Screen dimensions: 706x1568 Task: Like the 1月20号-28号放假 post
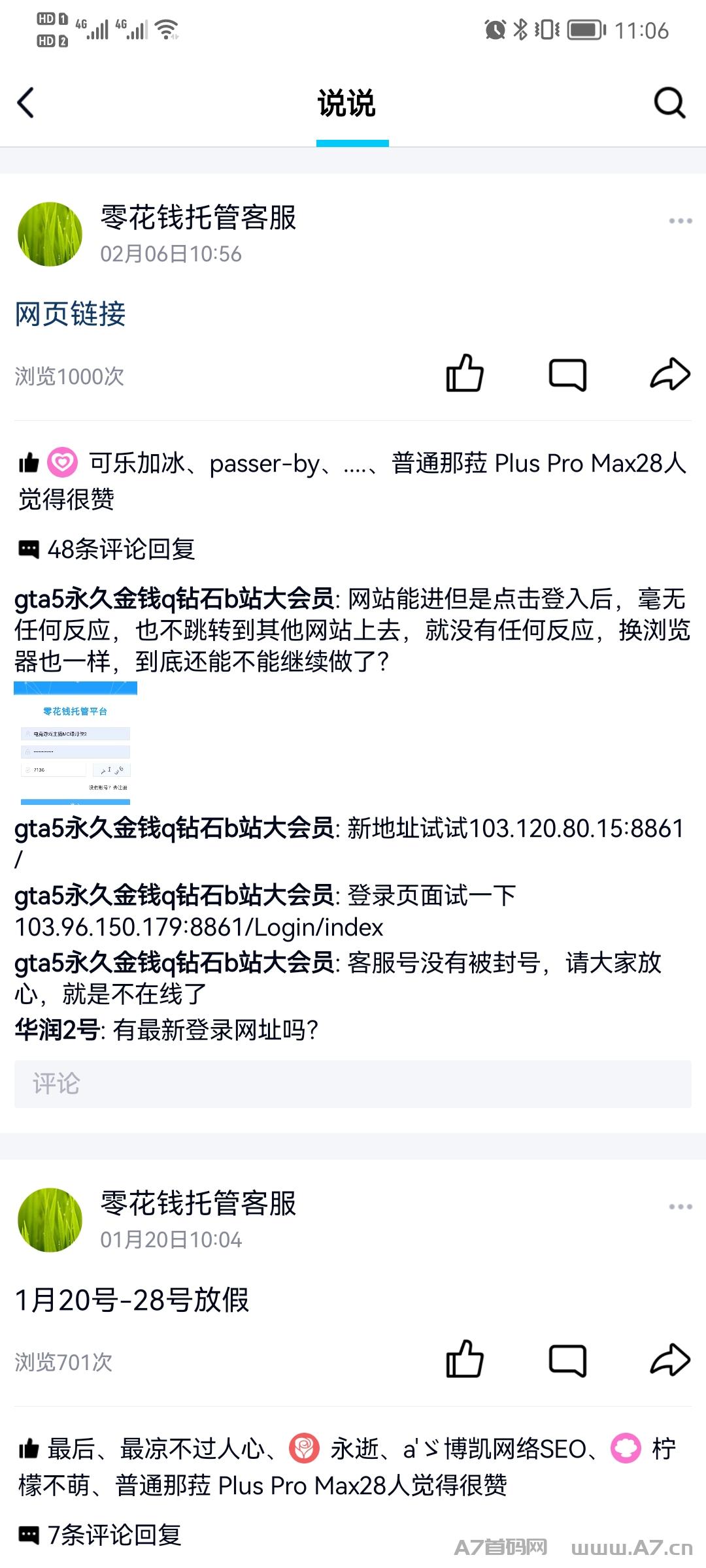pos(465,1360)
